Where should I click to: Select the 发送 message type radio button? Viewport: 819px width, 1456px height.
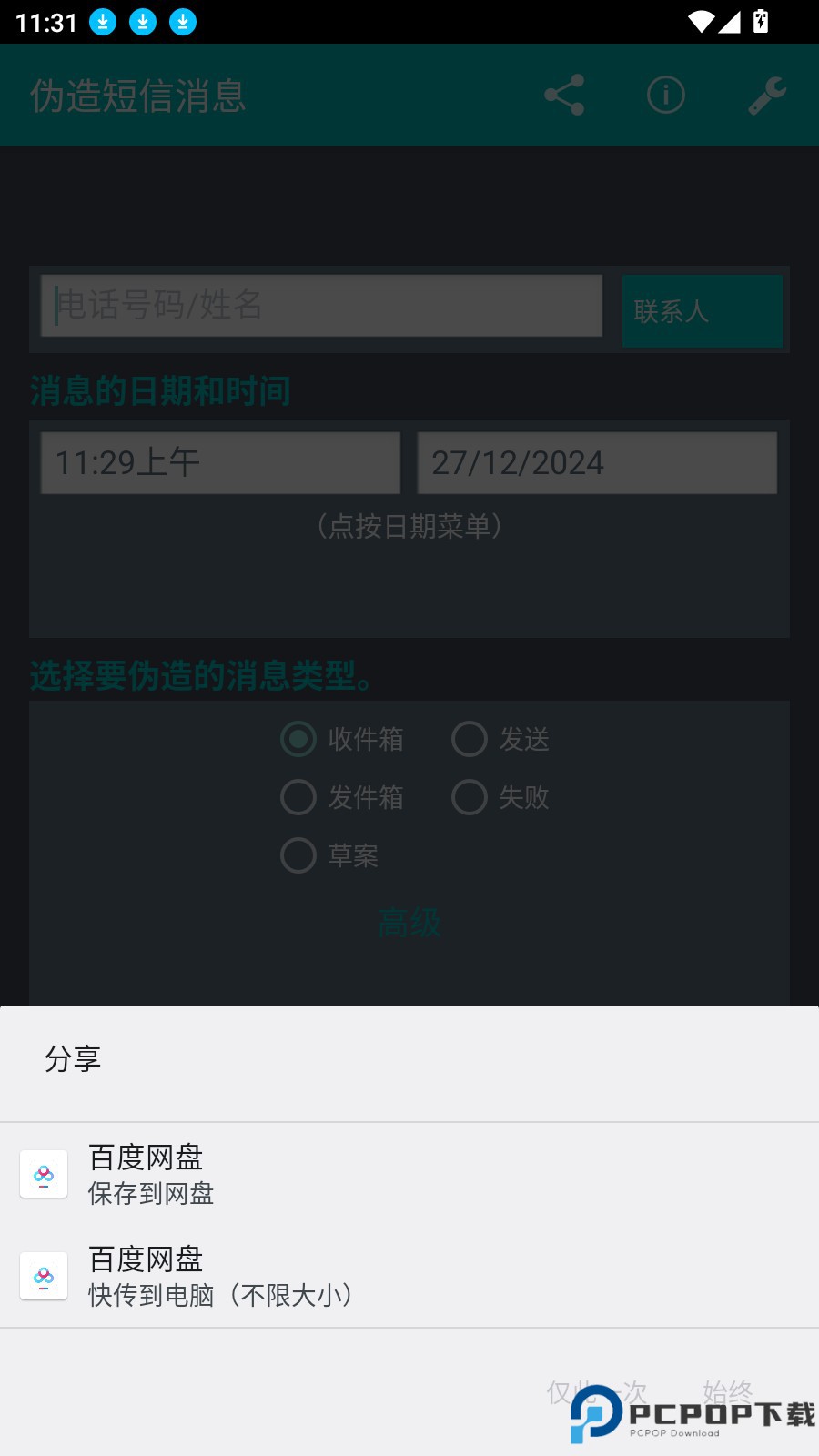(470, 739)
